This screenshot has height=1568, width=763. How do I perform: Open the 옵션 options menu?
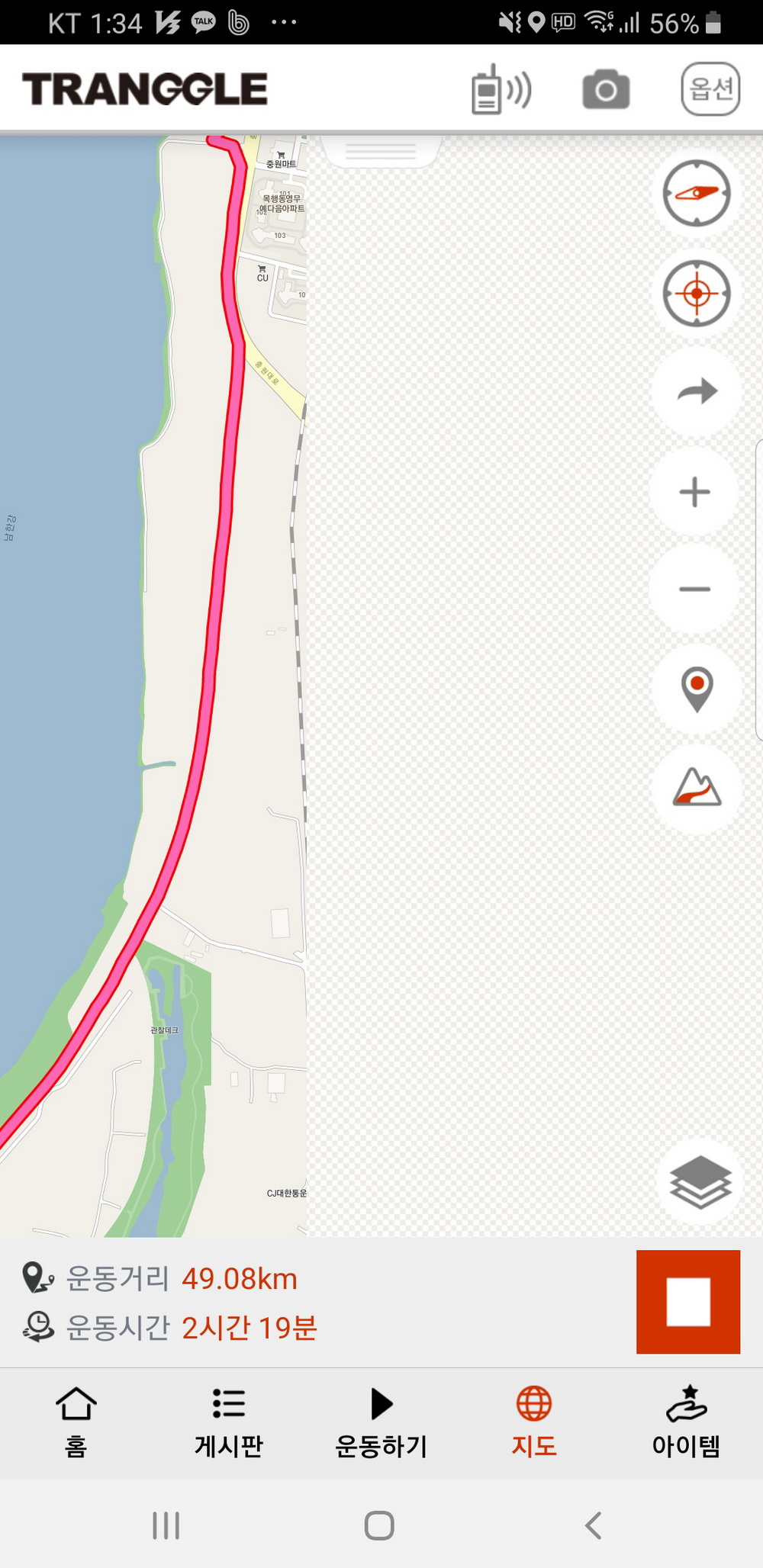click(x=710, y=89)
